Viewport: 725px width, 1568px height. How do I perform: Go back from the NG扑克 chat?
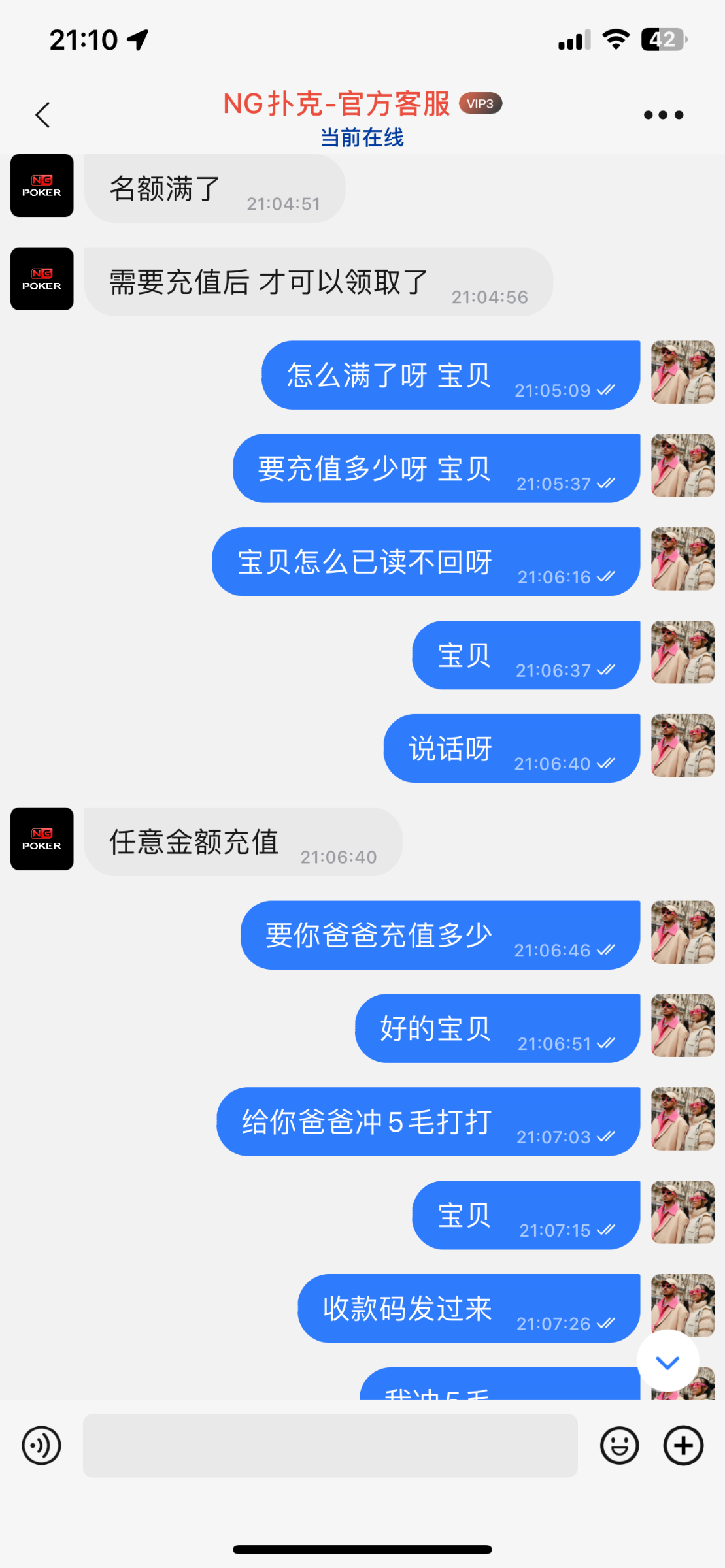point(42,115)
